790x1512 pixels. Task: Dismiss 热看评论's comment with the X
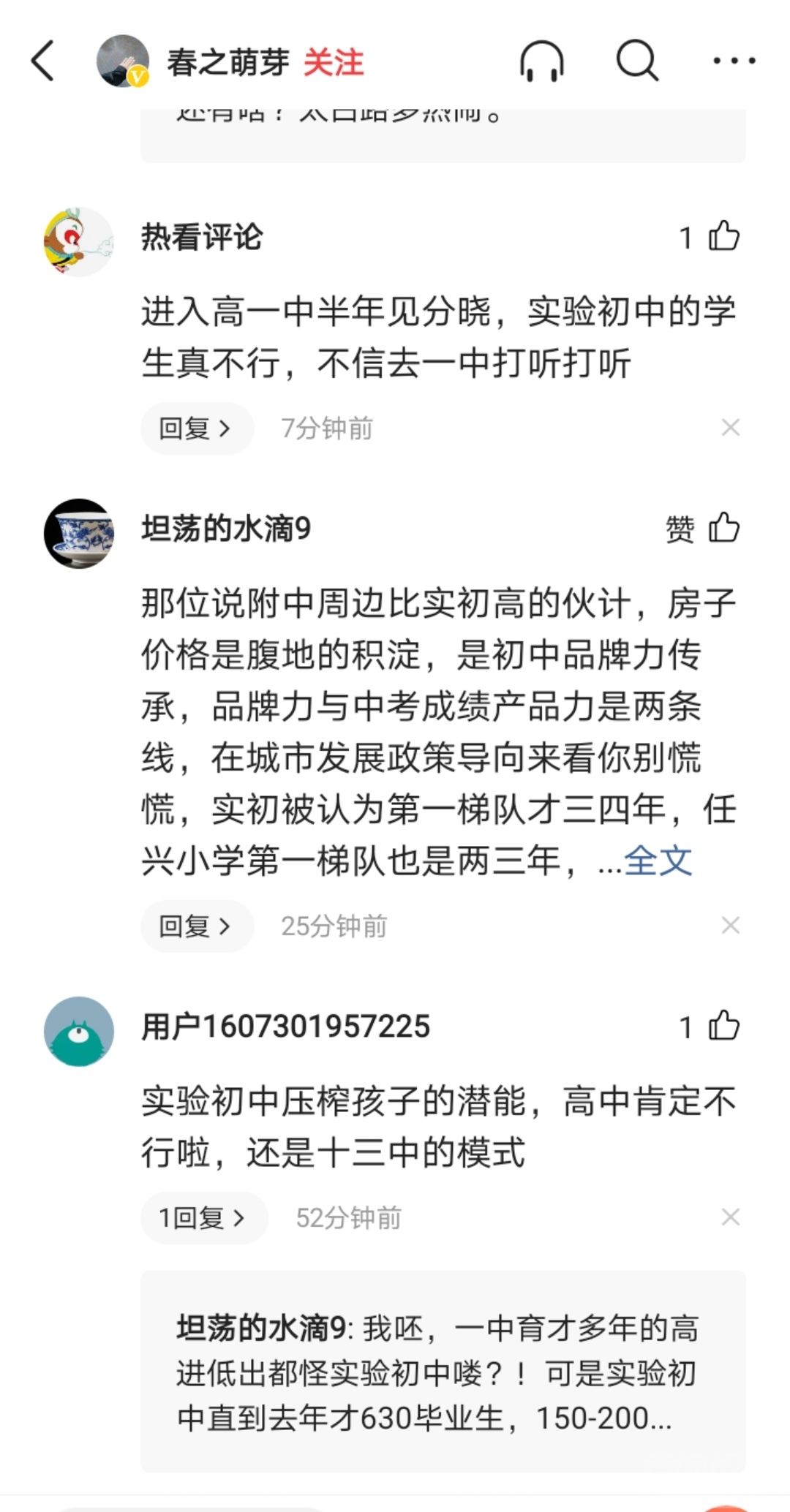[731, 427]
